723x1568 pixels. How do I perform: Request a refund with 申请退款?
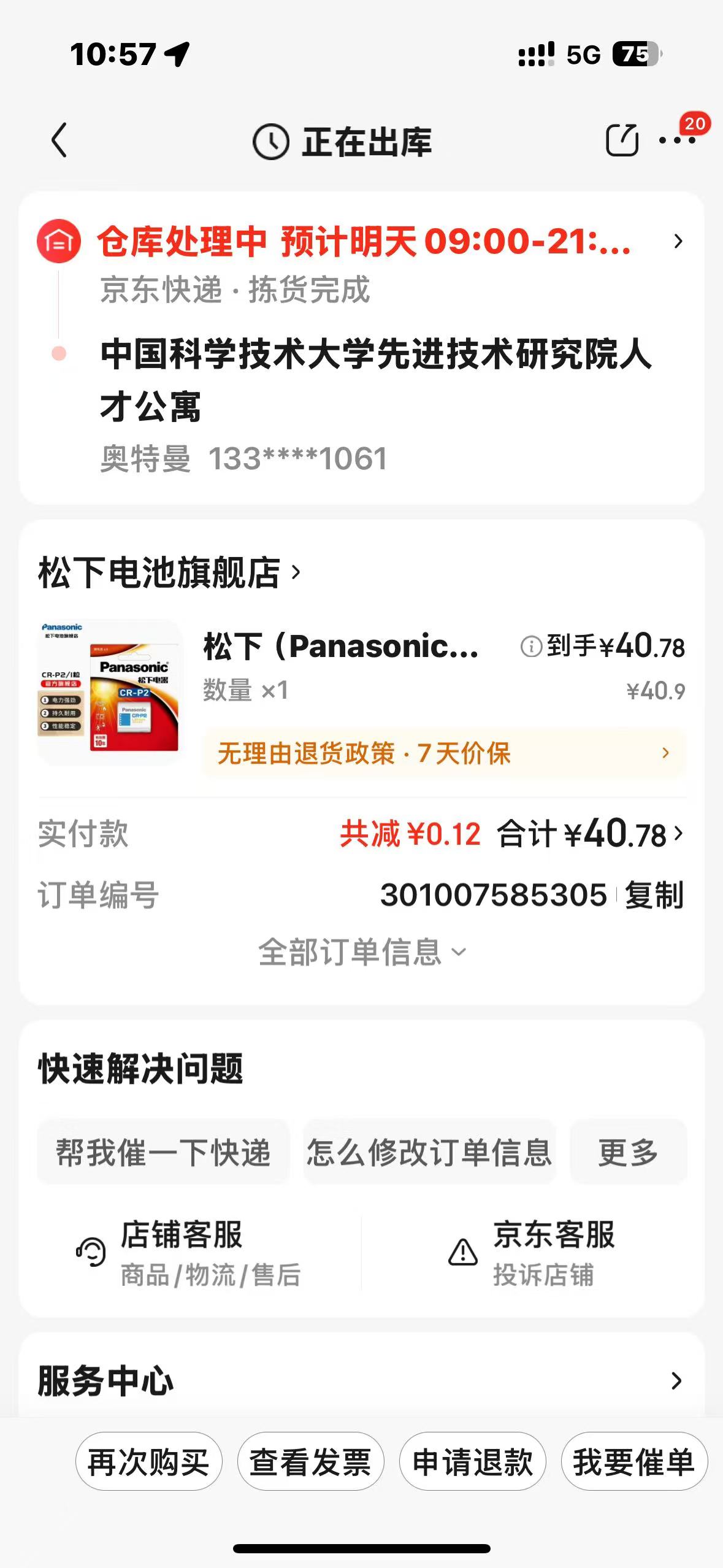pyautogui.click(x=472, y=1462)
